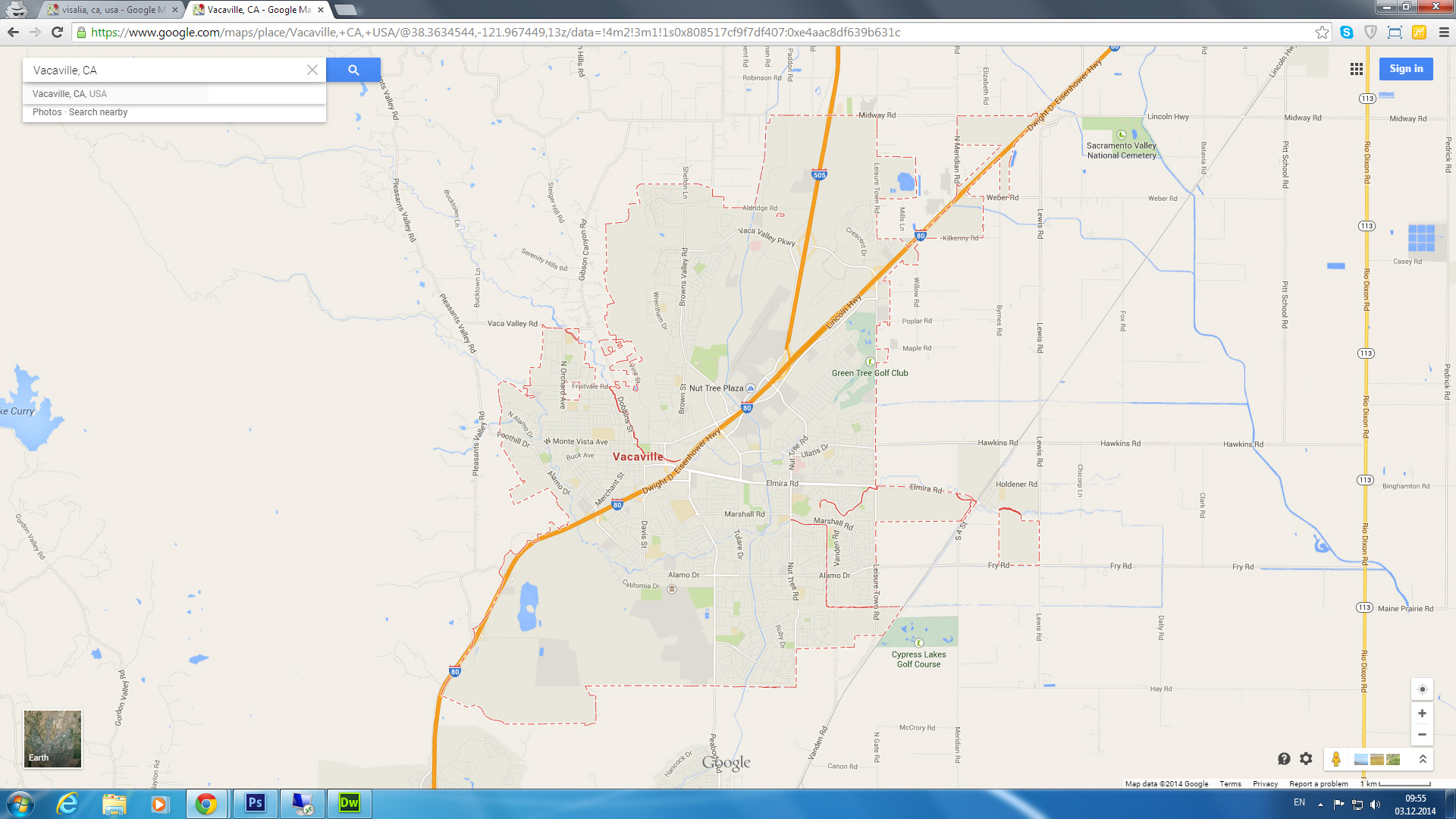Reload the current page
Screen dimensions: 1456x819
[x=57, y=32]
